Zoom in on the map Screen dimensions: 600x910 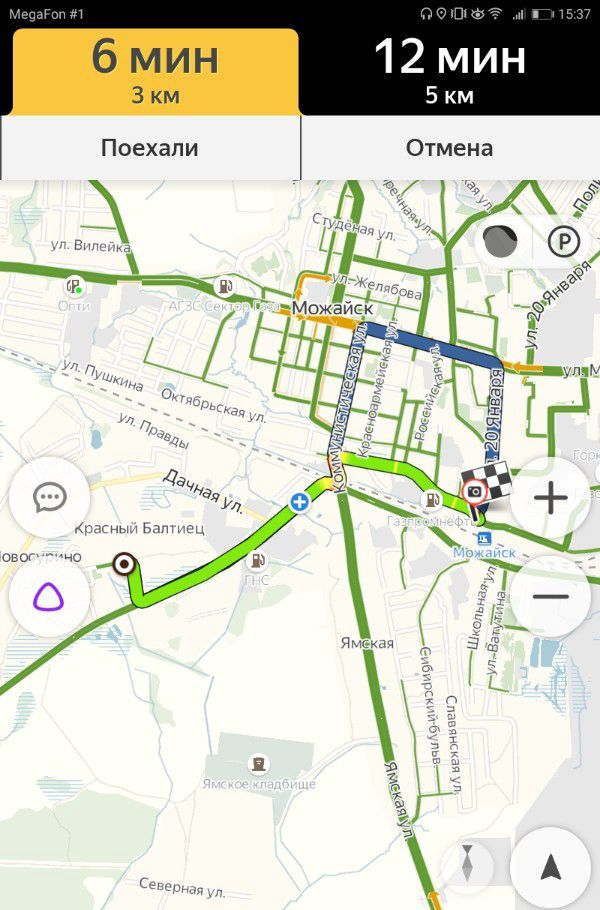550,497
